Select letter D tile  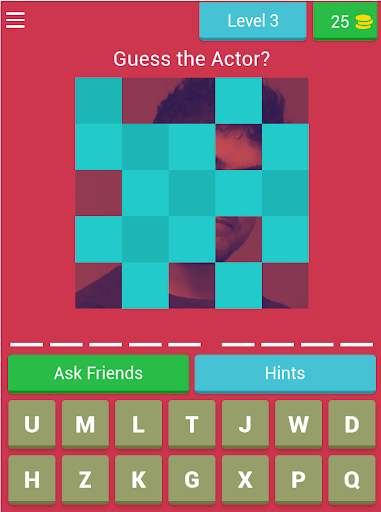(x=352, y=424)
